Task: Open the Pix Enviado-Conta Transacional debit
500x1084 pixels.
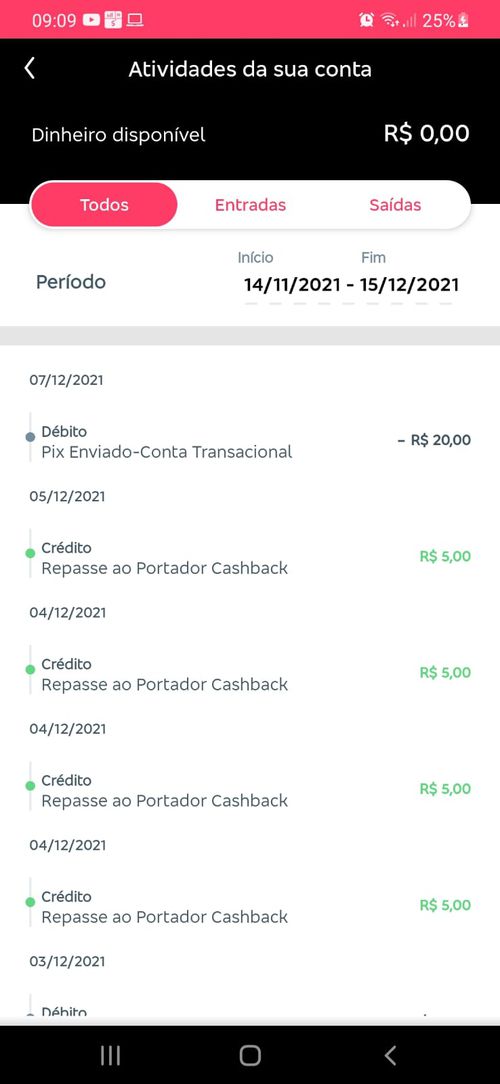Action: [x=250, y=441]
